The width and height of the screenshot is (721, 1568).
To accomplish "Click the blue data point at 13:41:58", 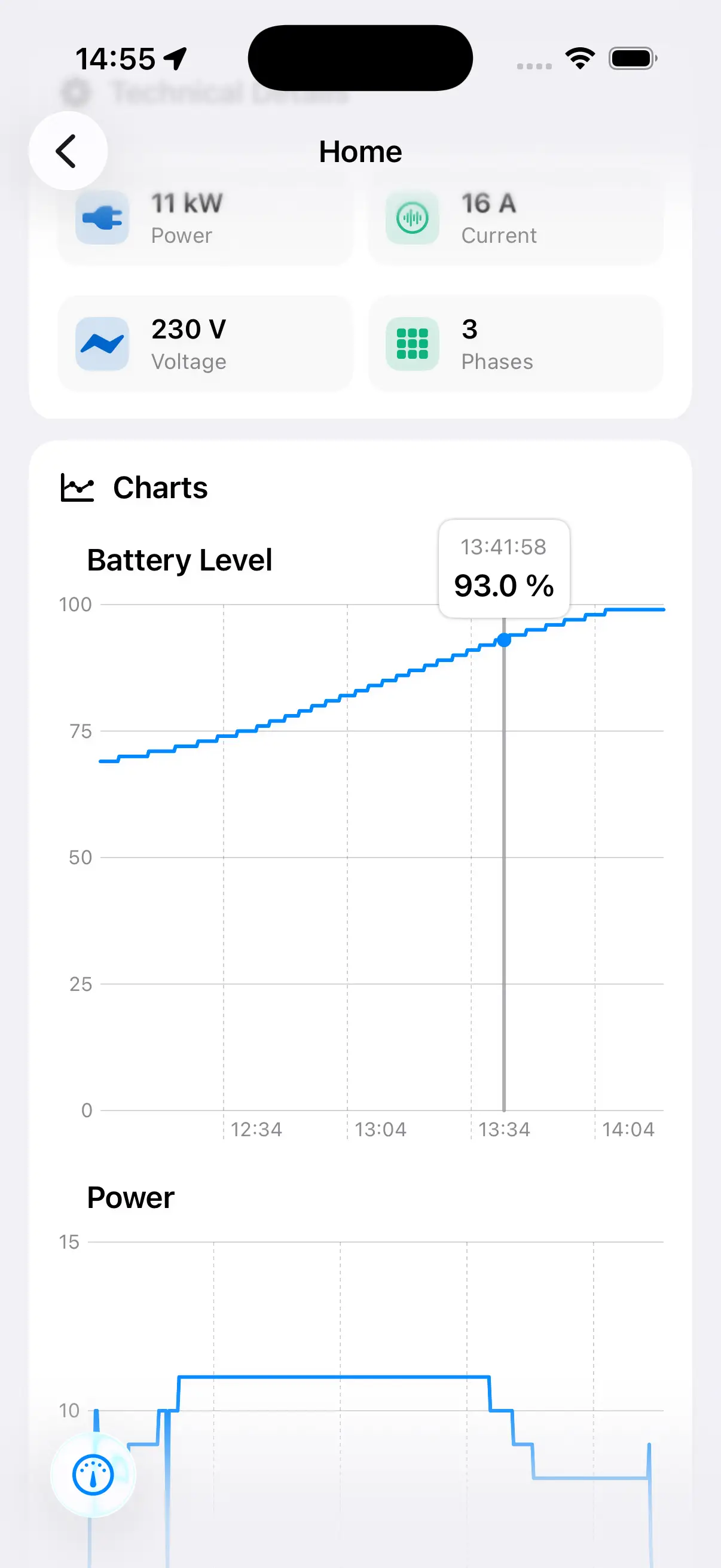I will tap(504, 640).
